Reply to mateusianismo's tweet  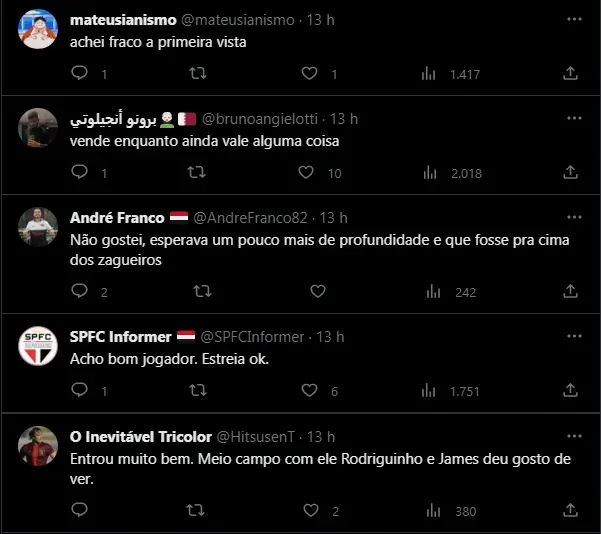(80, 73)
